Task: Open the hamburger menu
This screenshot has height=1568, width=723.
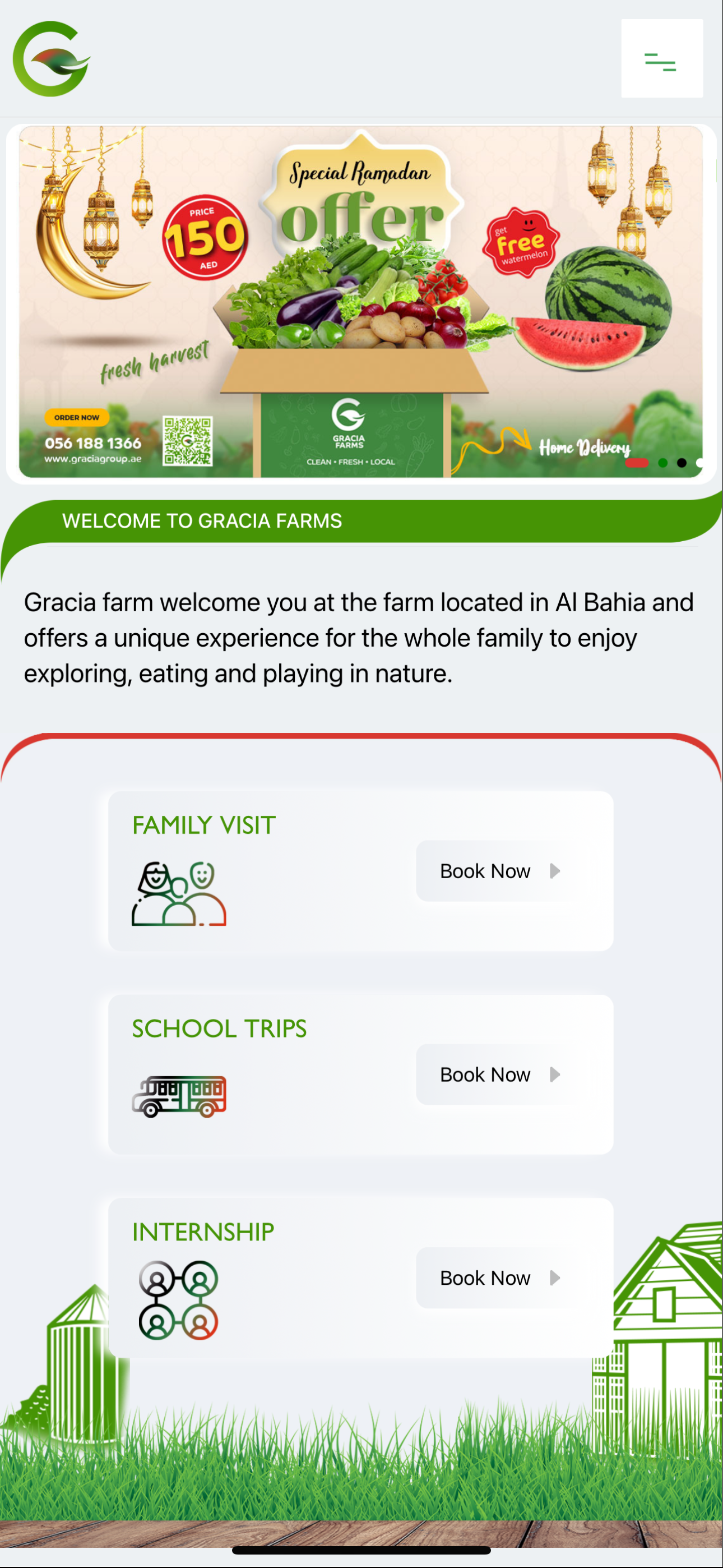Action: coord(661,59)
